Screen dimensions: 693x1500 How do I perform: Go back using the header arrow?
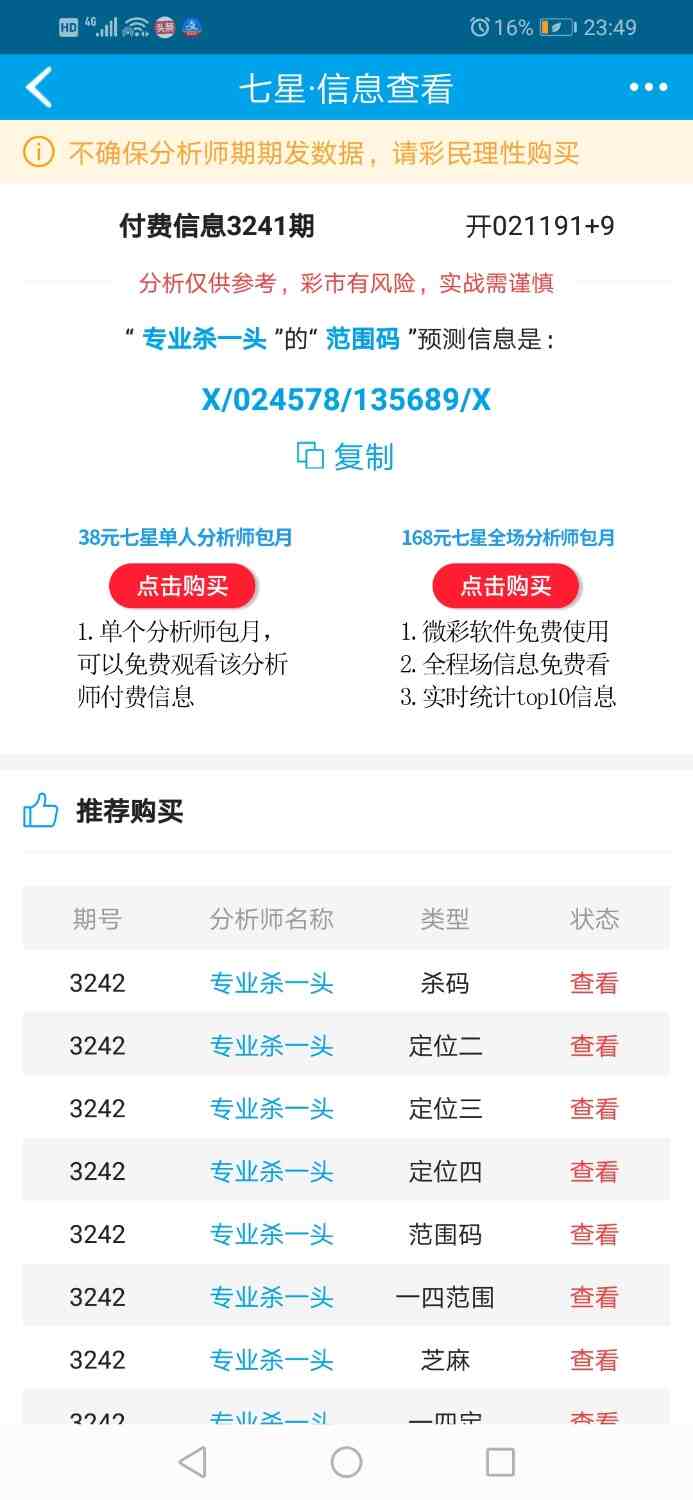tap(39, 88)
